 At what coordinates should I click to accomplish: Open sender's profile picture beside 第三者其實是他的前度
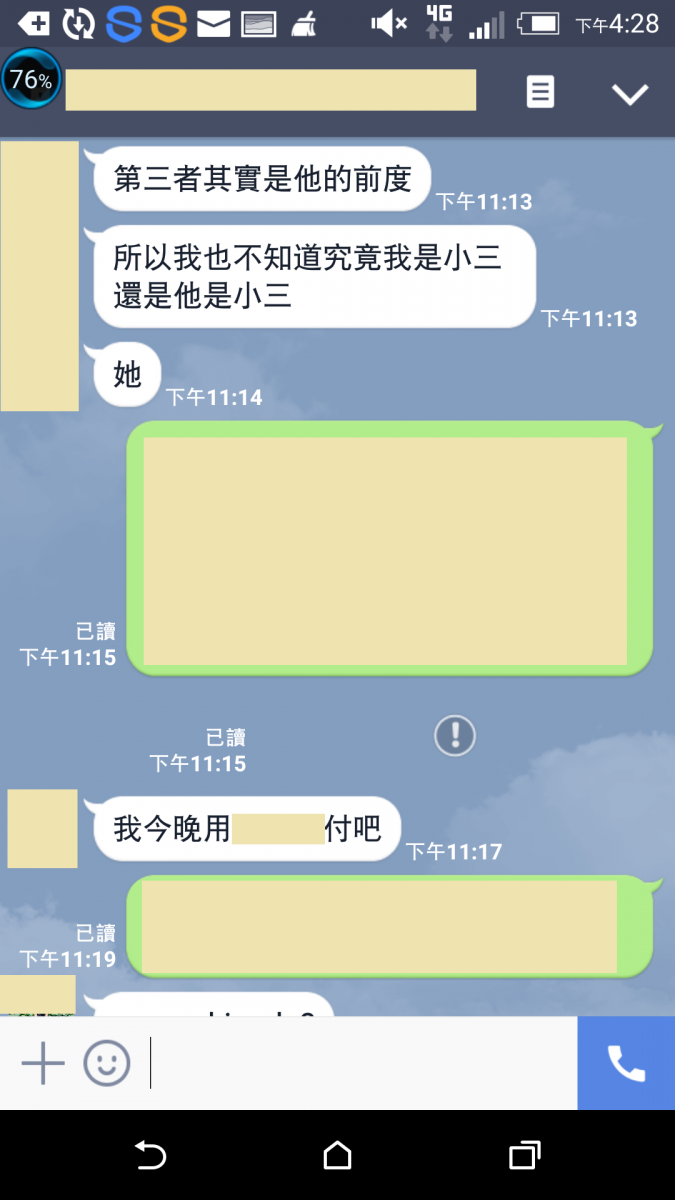[40, 275]
